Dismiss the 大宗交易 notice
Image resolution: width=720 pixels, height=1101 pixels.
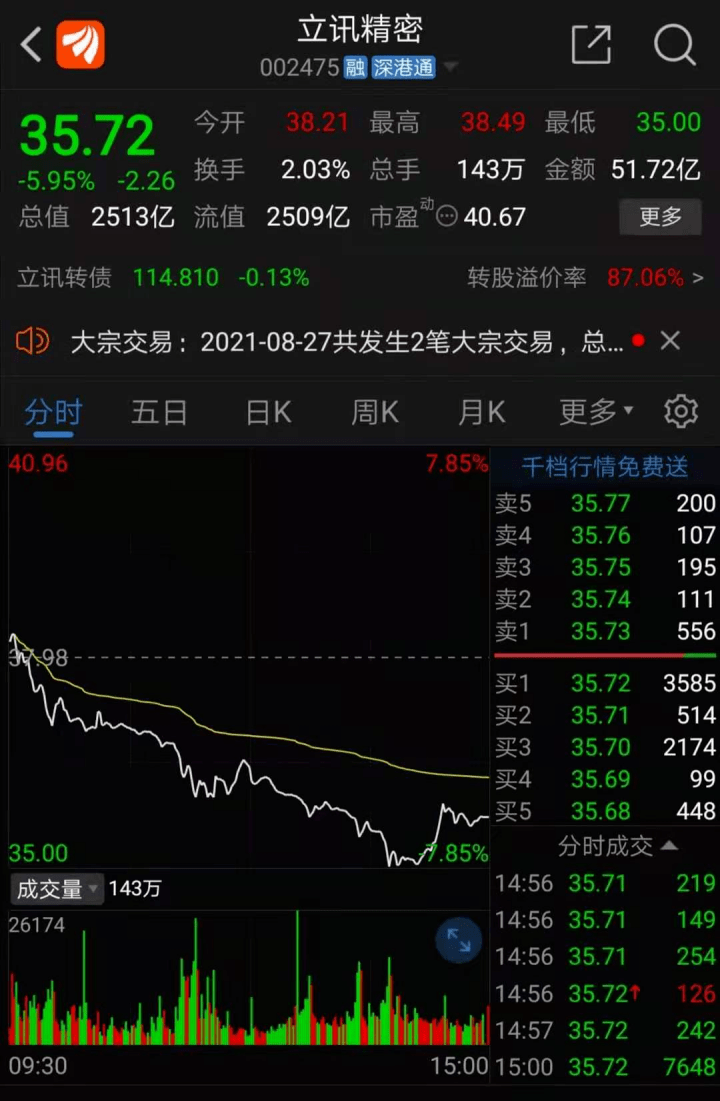tap(670, 341)
